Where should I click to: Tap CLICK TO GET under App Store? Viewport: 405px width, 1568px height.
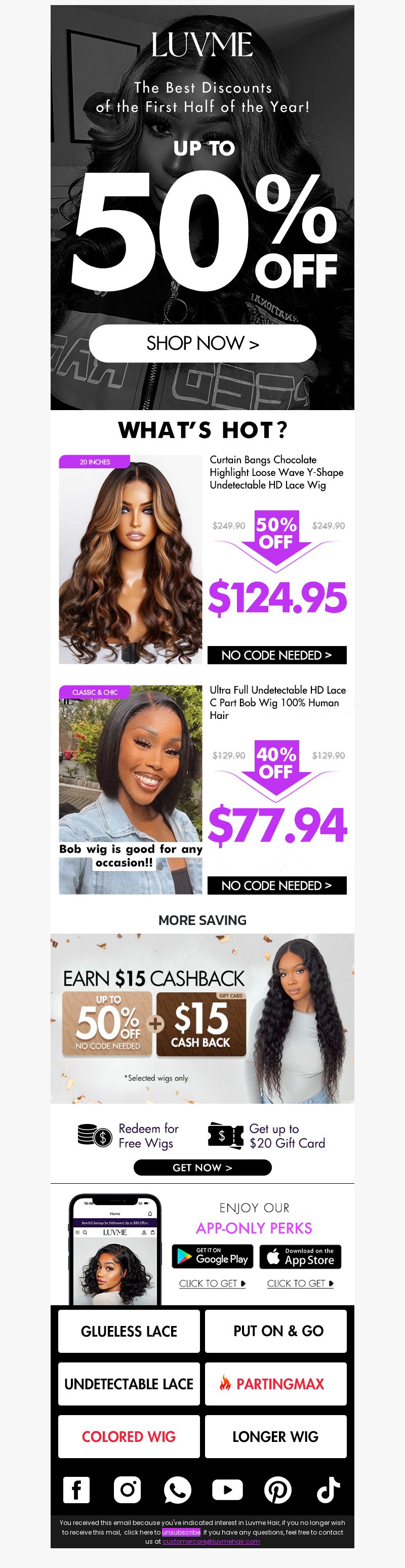300,1283
